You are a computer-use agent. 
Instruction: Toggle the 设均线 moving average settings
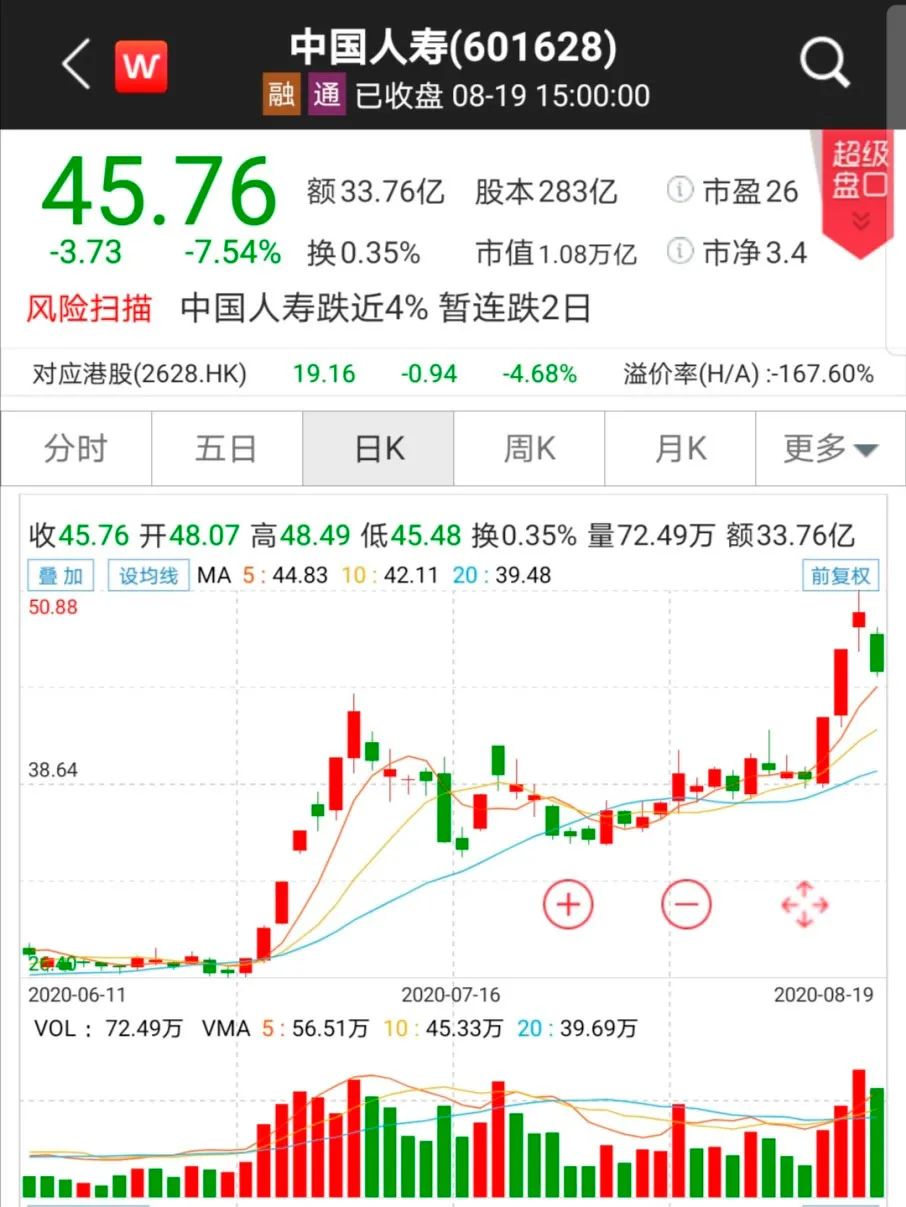(x=148, y=575)
